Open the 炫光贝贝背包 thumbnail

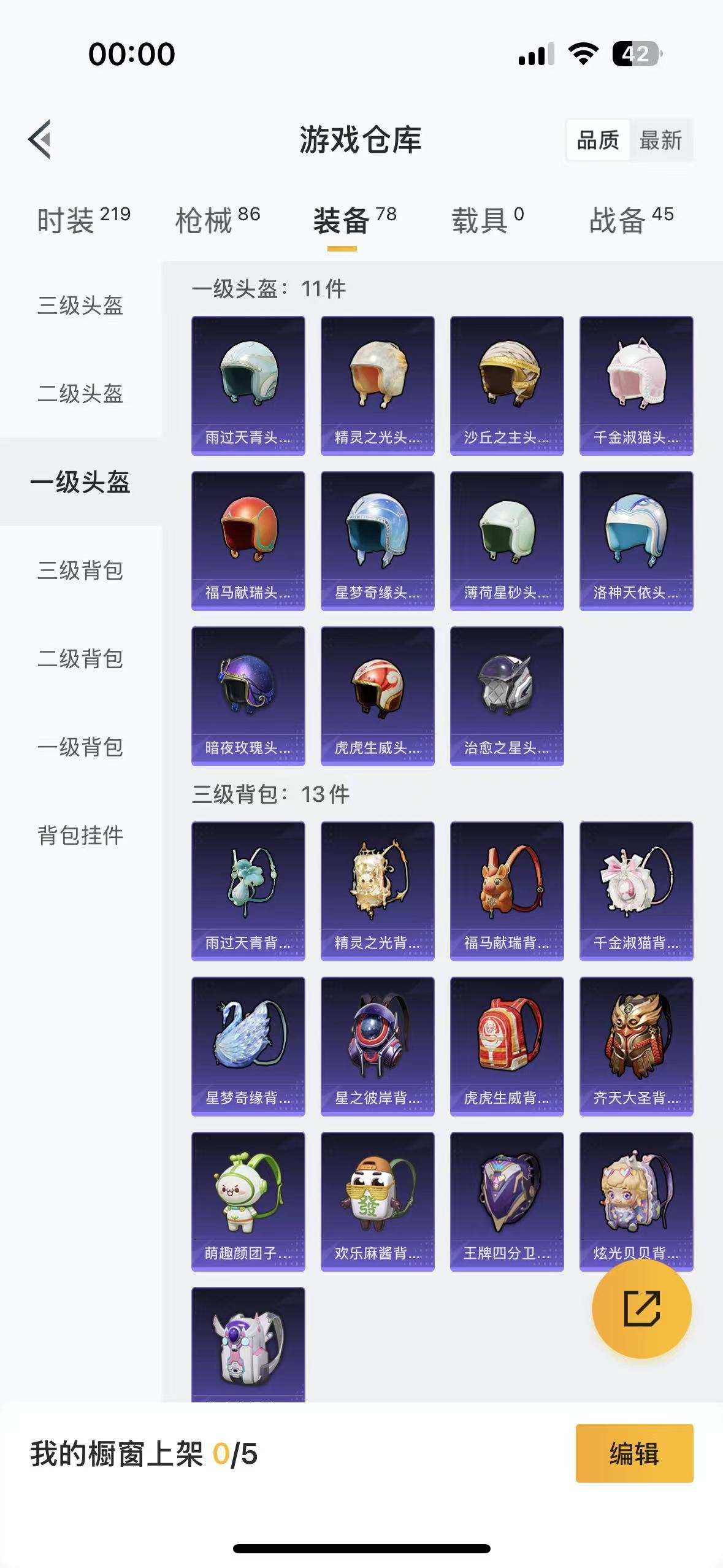point(636,1184)
